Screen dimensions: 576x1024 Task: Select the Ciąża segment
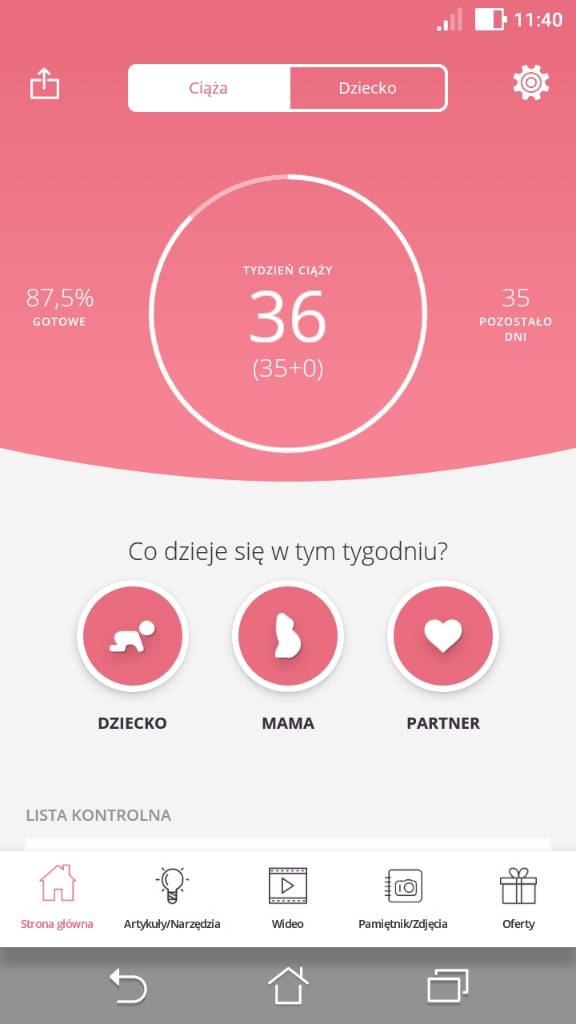209,88
